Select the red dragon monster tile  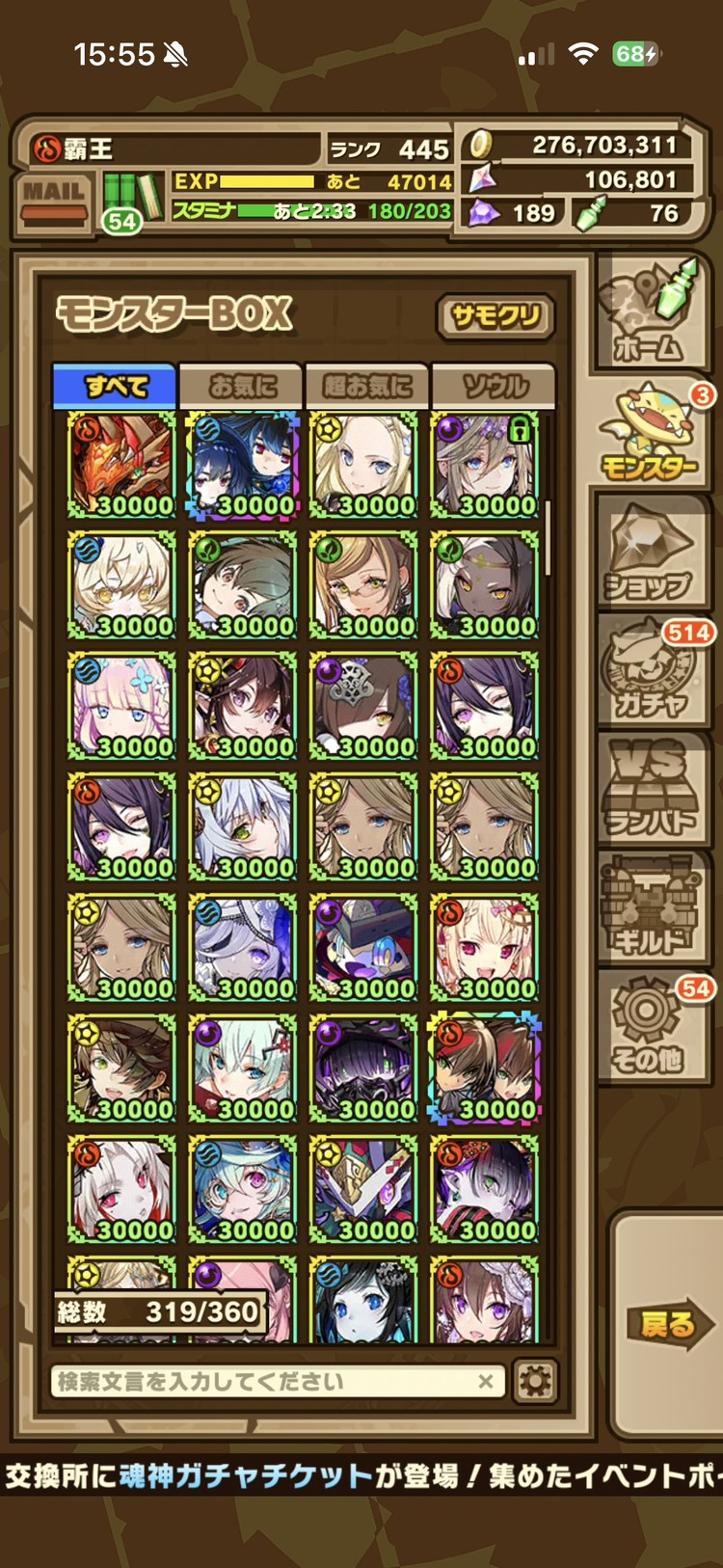pos(121,467)
